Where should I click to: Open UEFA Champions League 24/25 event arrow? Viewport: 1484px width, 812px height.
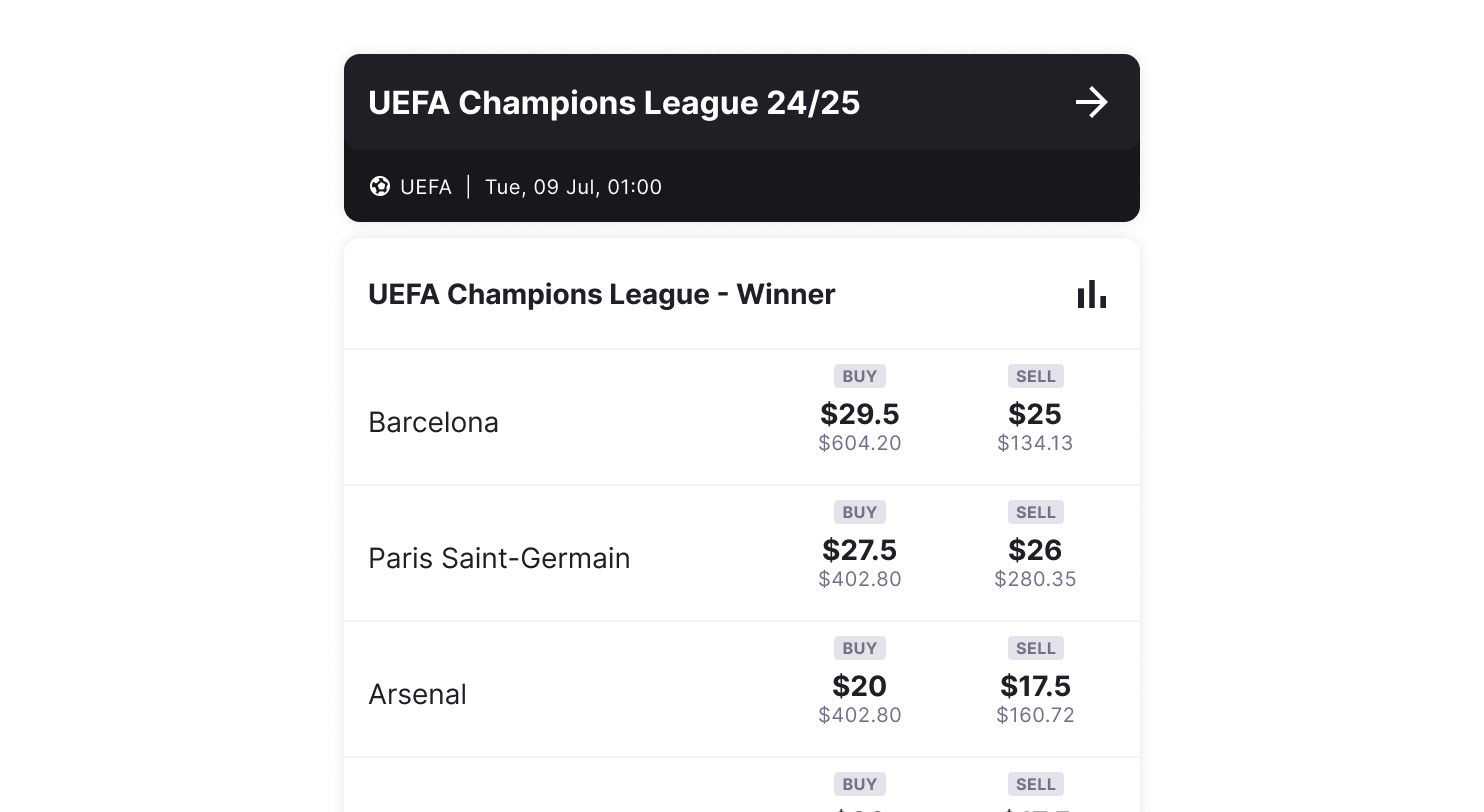click(x=1091, y=102)
